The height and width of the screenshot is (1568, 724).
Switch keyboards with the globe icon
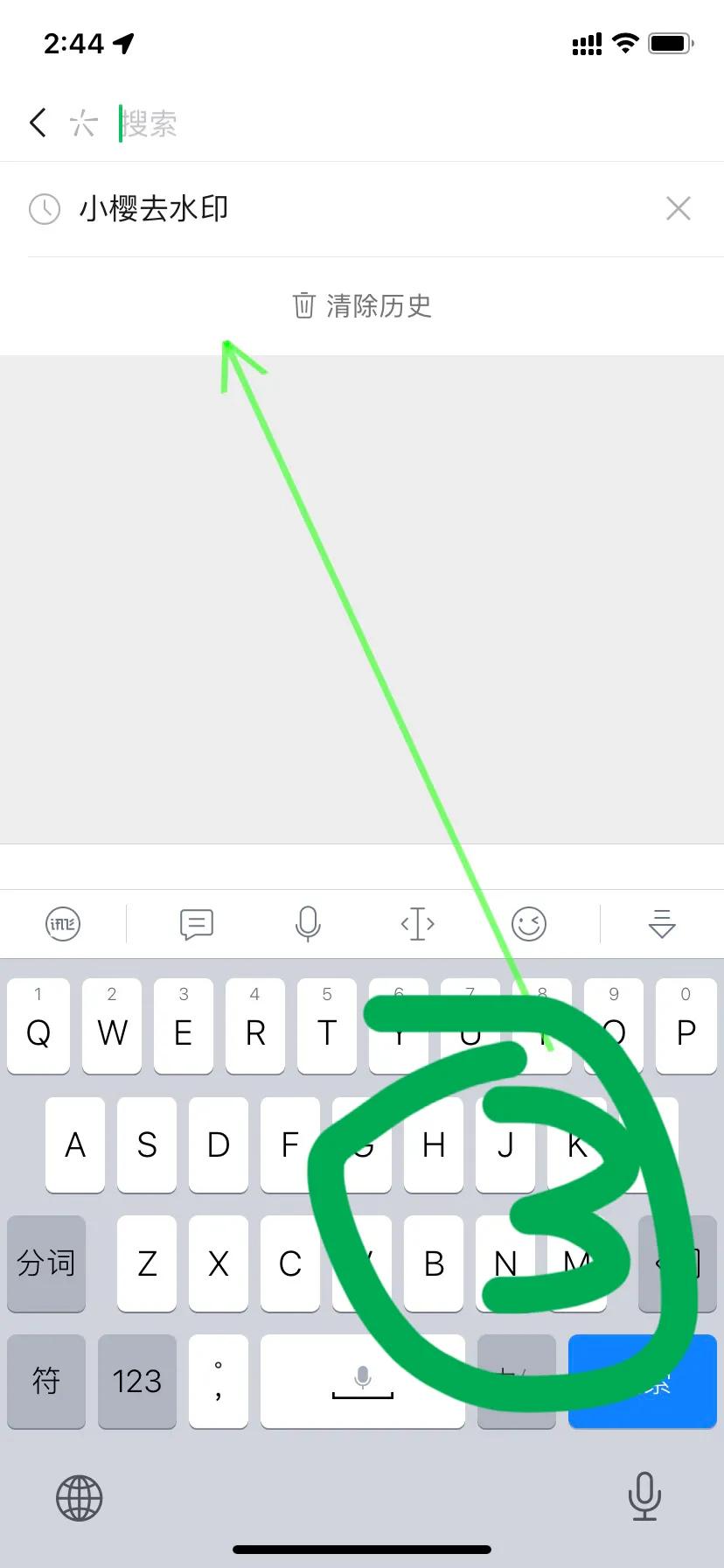(x=80, y=1497)
